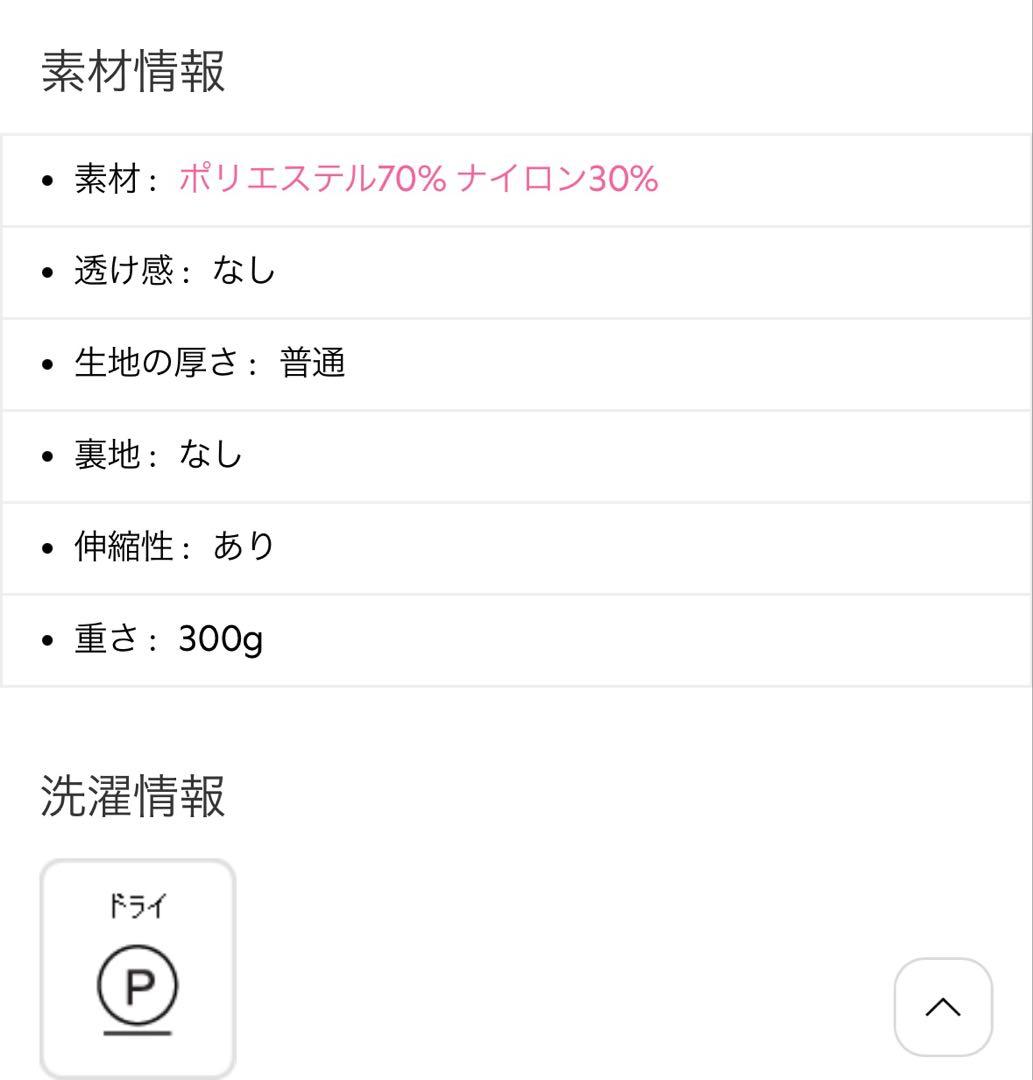
Task: Open the ポリエステル70% ナイロン30% material link
Action: pos(418,180)
